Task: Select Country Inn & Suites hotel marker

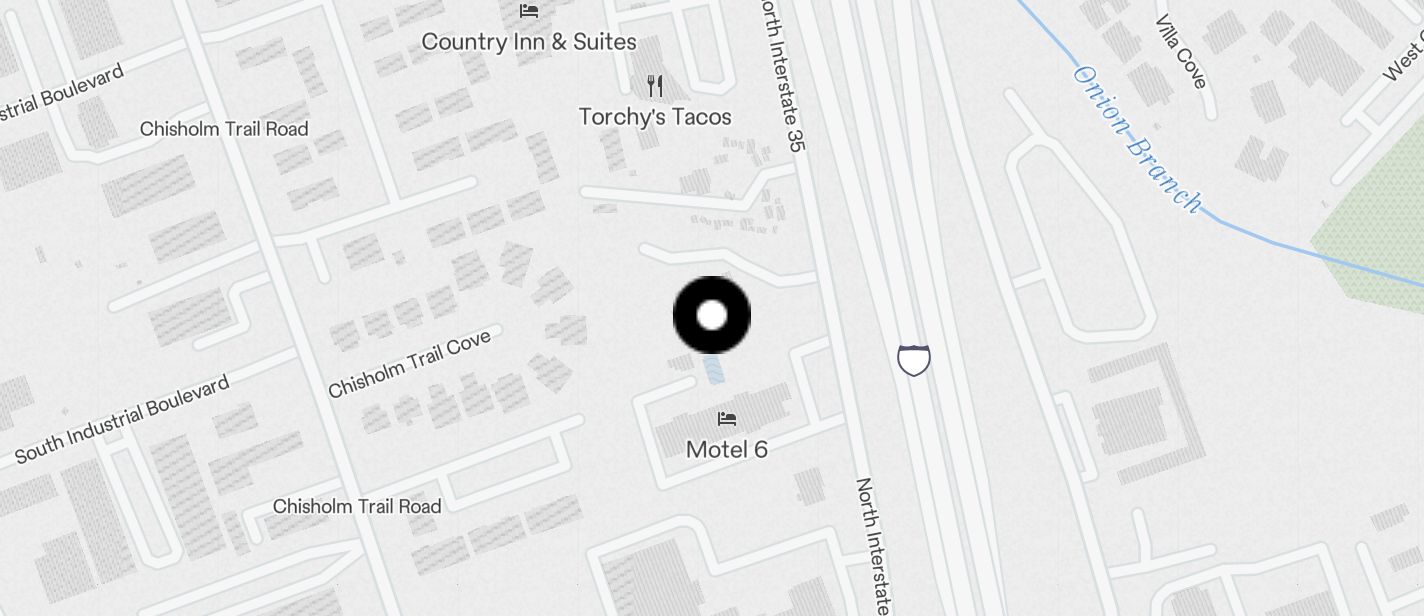Action: click(x=529, y=12)
